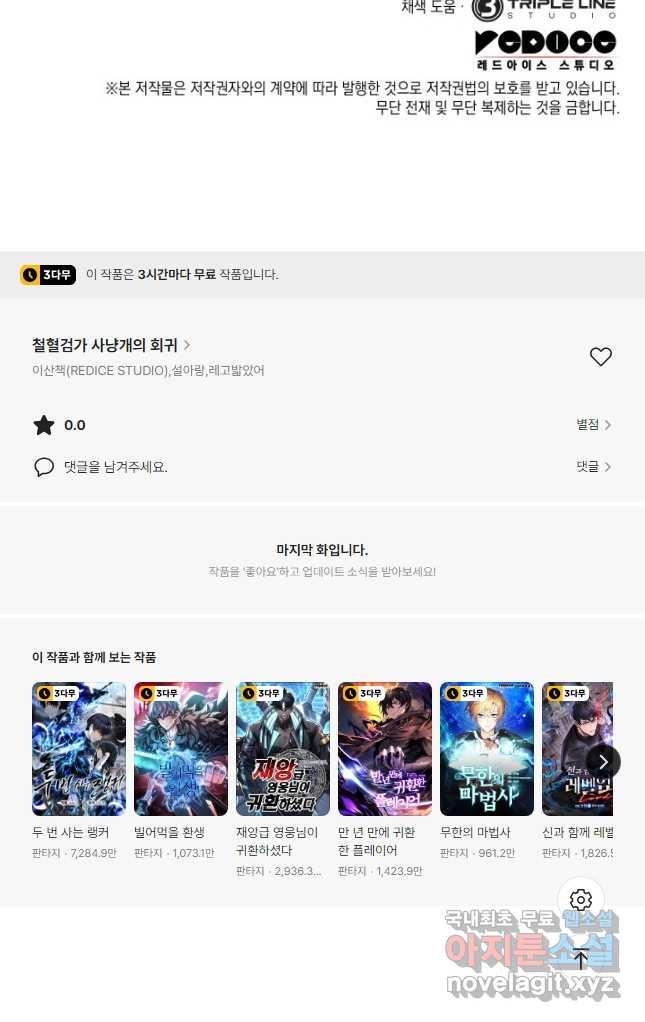
Task: Open 무한의 마법사 recommendation
Action: click(x=487, y=749)
